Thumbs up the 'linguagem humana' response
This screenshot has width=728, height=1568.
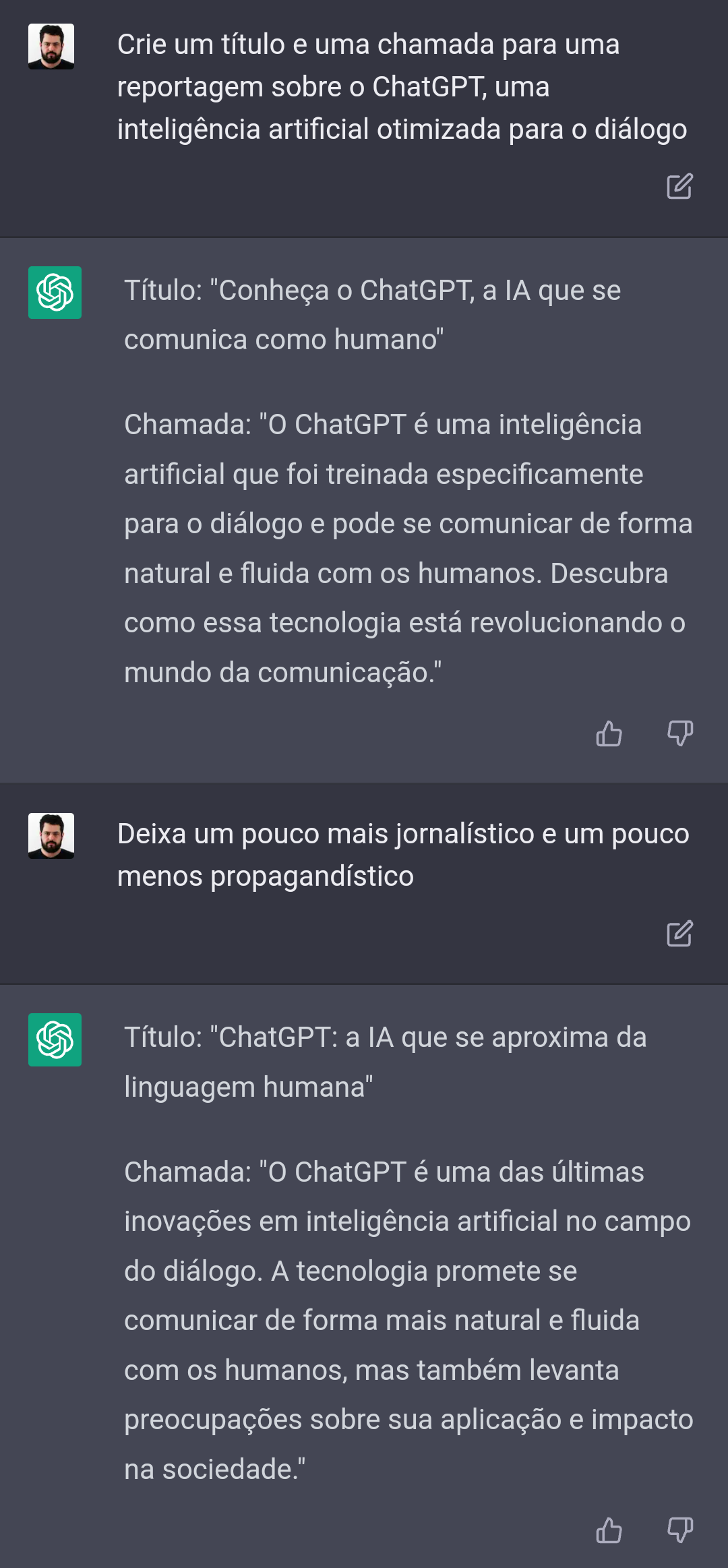click(609, 1530)
